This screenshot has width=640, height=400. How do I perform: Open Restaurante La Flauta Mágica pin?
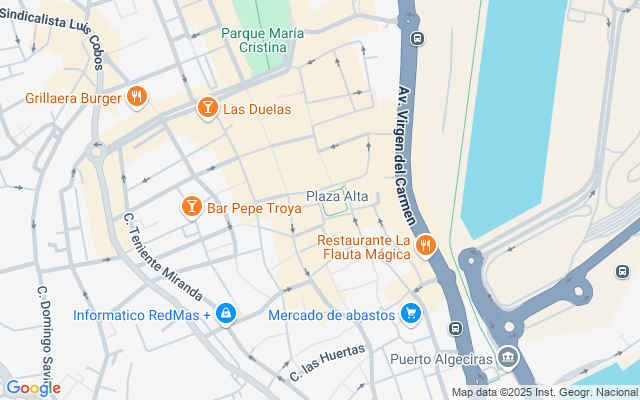click(425, 245)
